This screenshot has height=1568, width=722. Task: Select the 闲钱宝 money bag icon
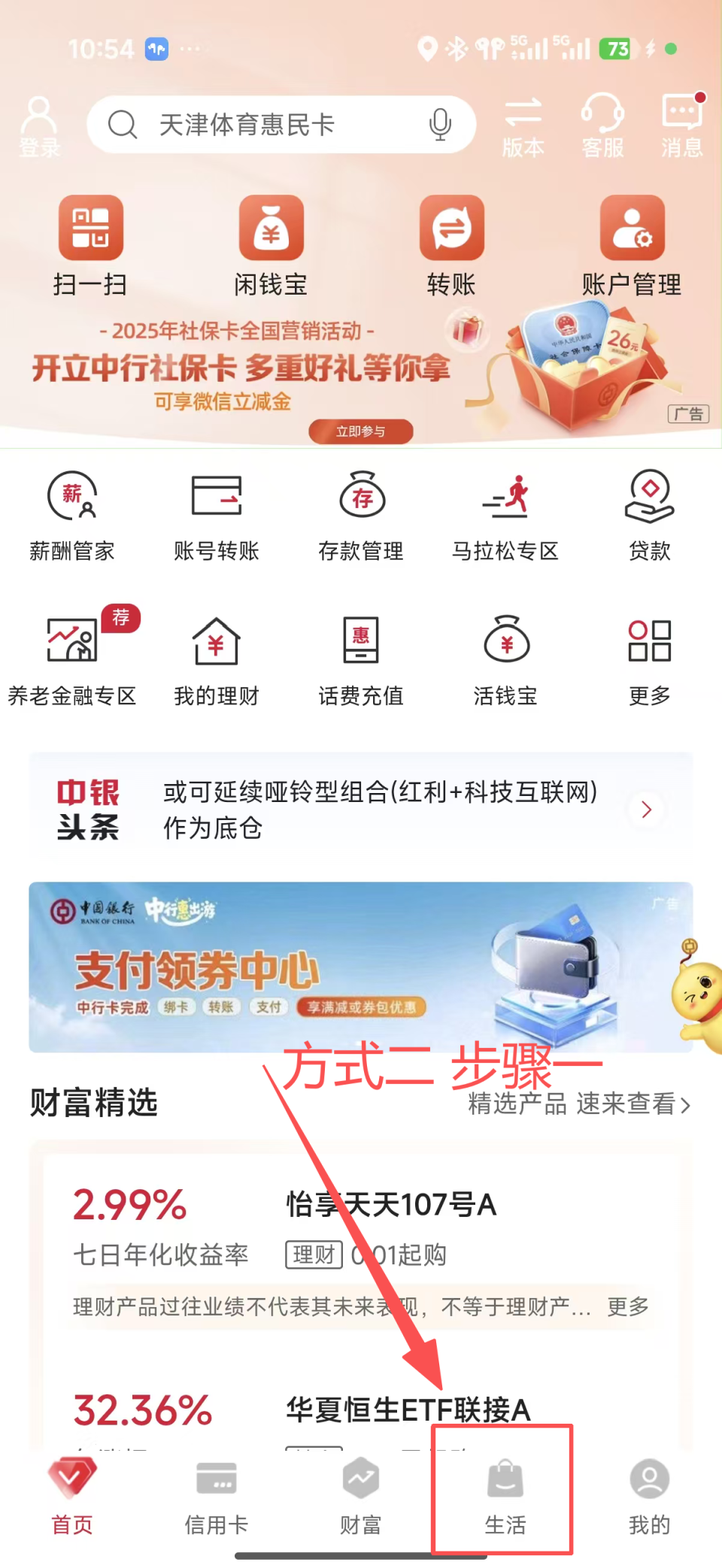(271, 241)
